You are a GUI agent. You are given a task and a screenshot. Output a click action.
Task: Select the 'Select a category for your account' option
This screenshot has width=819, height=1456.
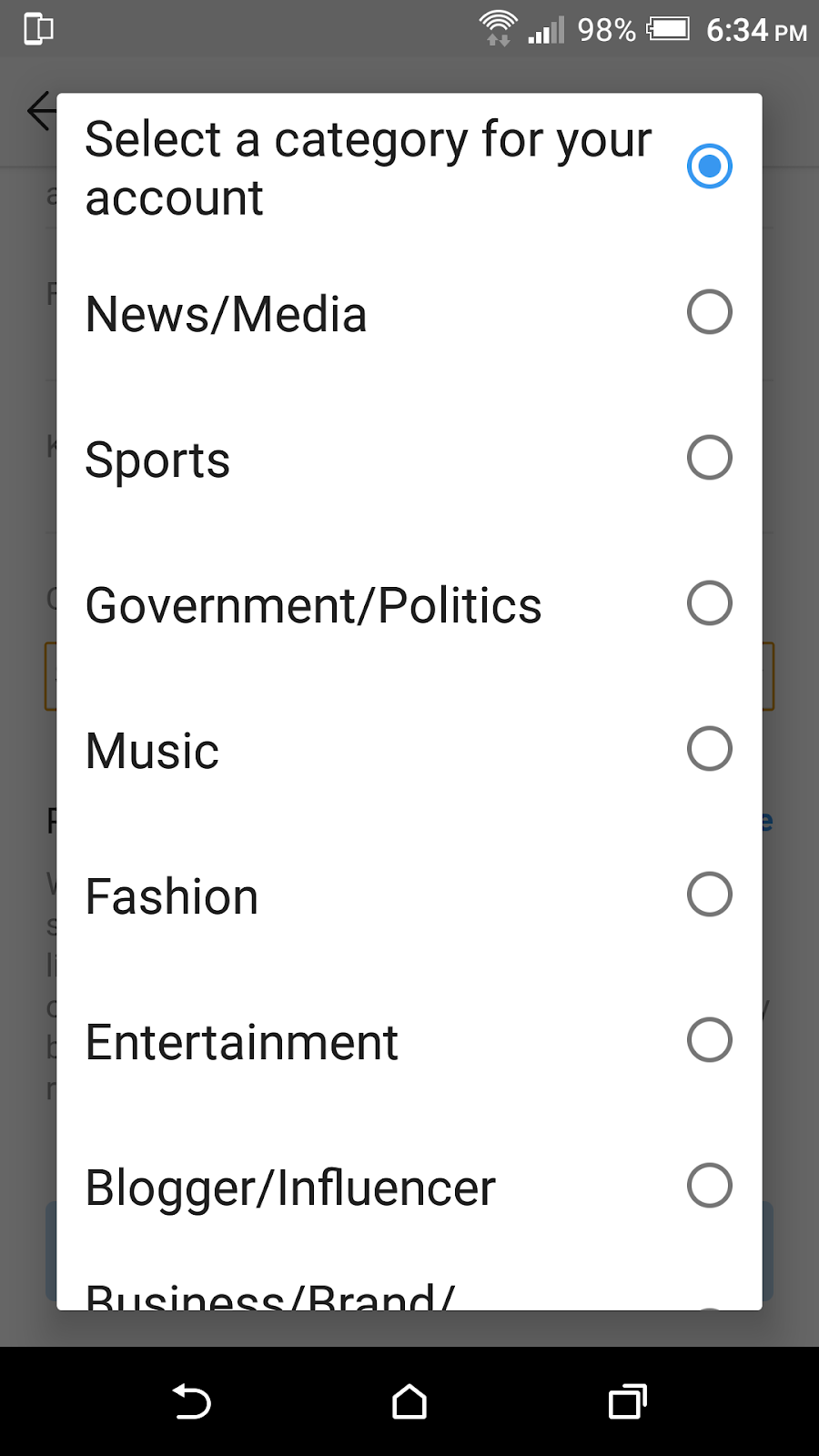click(x=409, y=167)
